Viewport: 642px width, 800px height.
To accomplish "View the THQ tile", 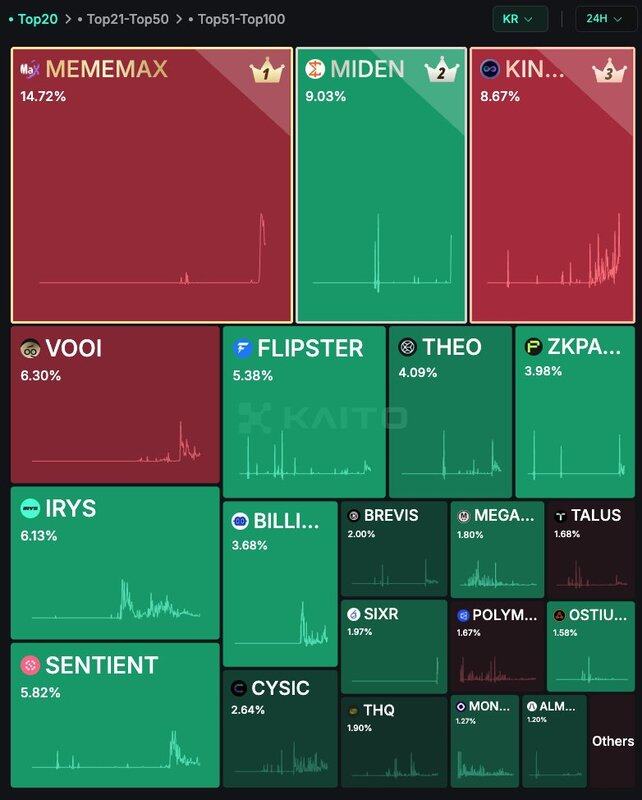I will pyautogui.click(x=393, y=742).
